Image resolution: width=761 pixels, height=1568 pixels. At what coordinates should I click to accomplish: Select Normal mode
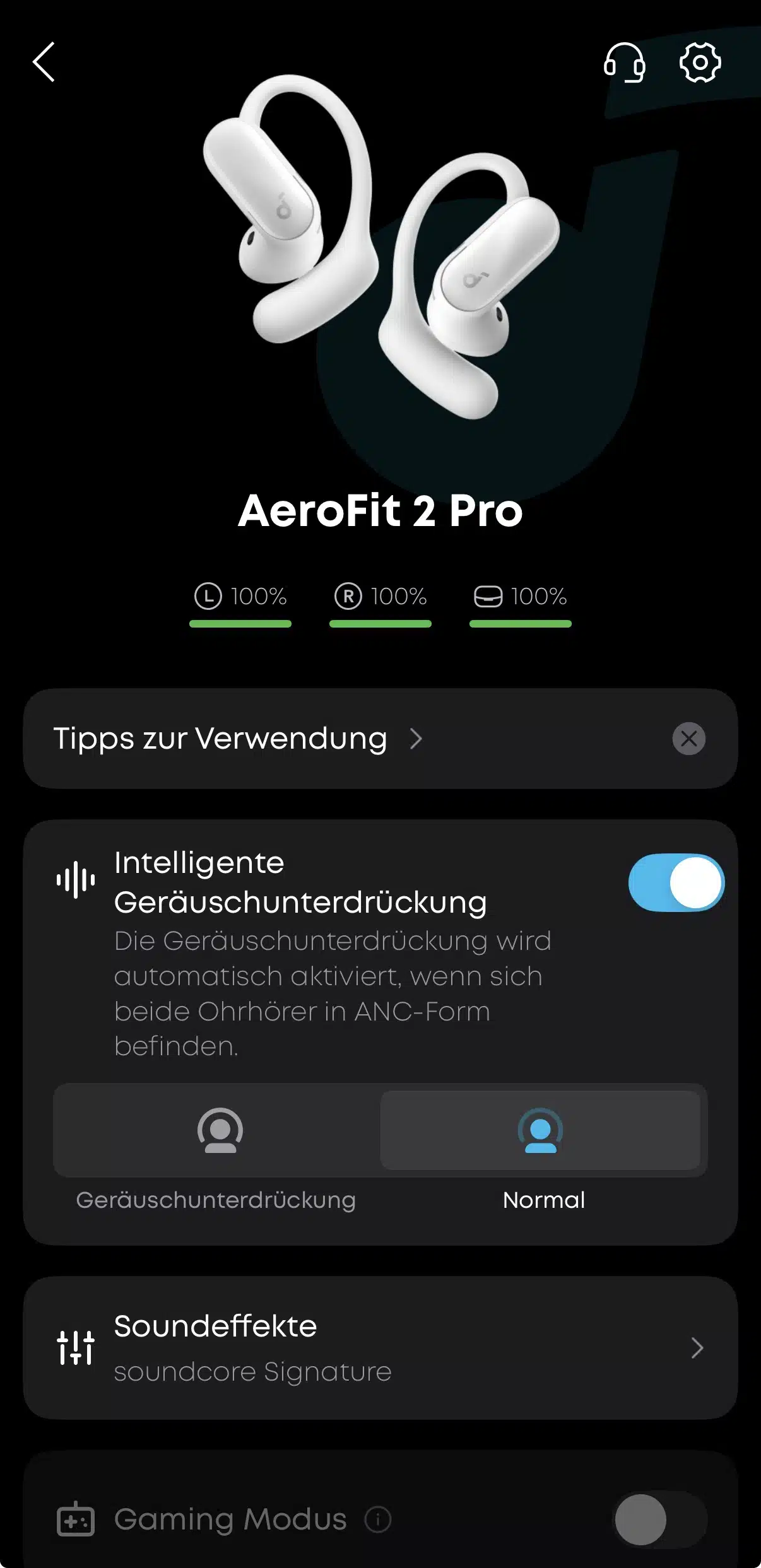[x=541, y=1130]
